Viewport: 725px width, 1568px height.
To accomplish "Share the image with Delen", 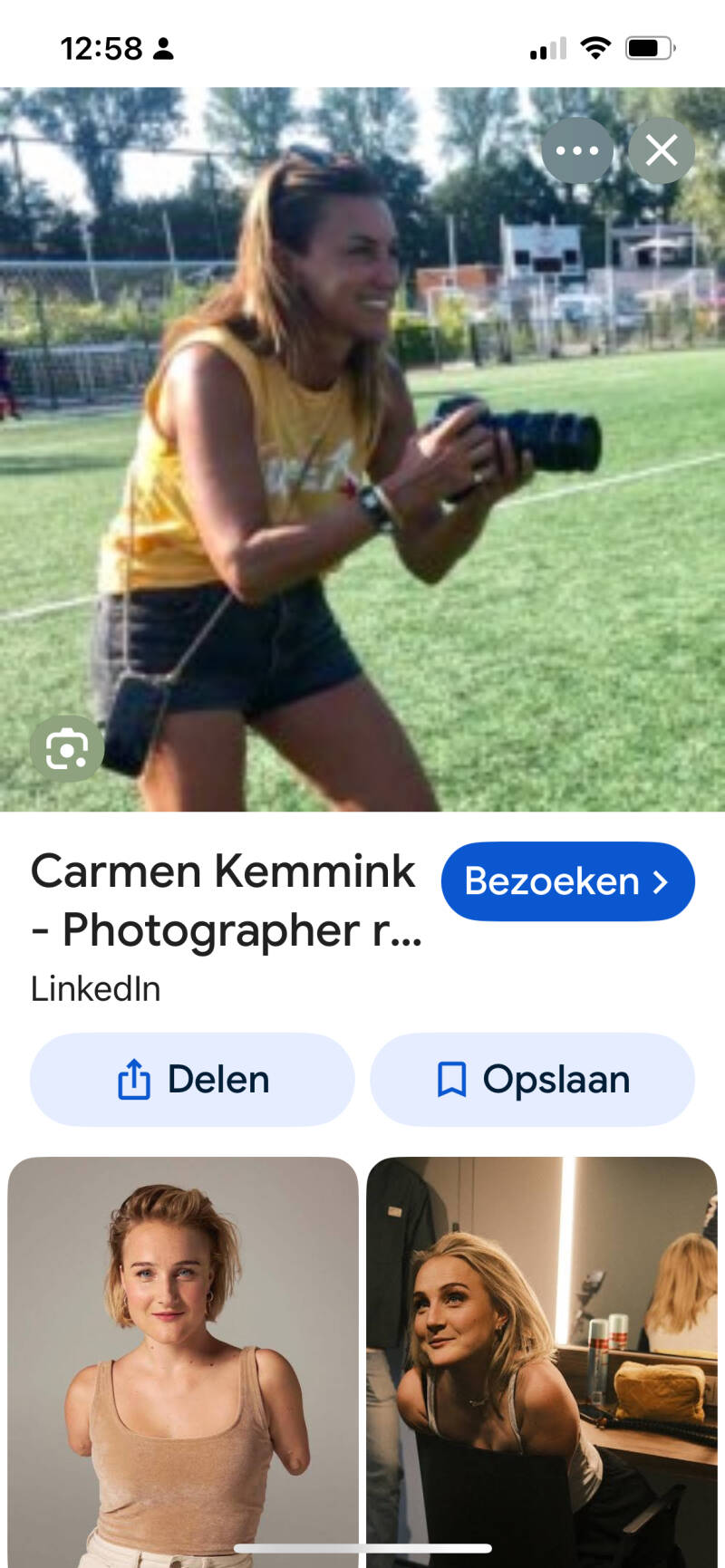I will (192, 1080).
